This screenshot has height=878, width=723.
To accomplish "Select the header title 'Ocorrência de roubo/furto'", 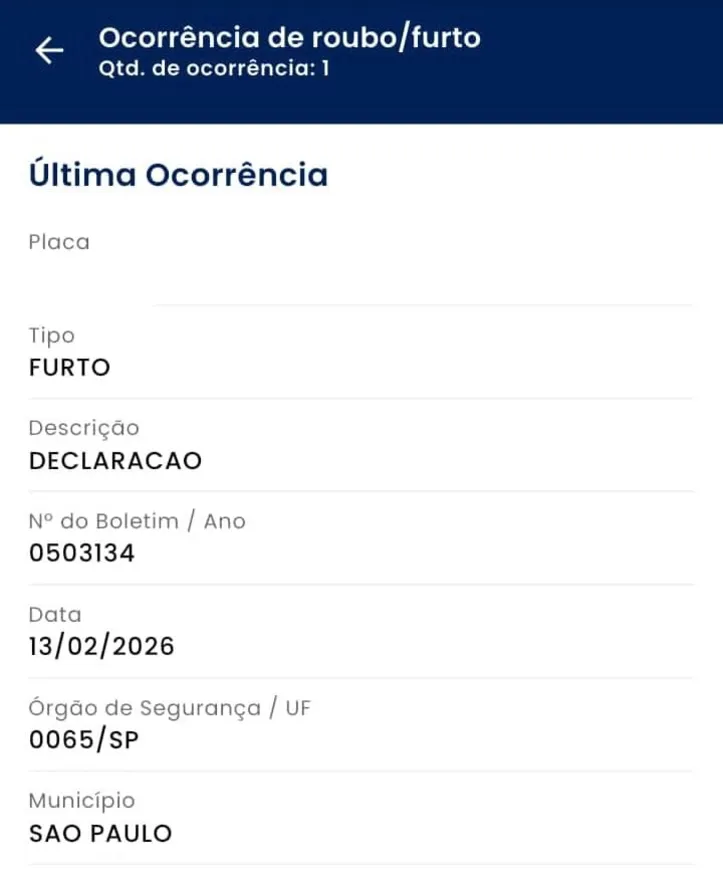I will pyautogui.click(x=289, y=38).
